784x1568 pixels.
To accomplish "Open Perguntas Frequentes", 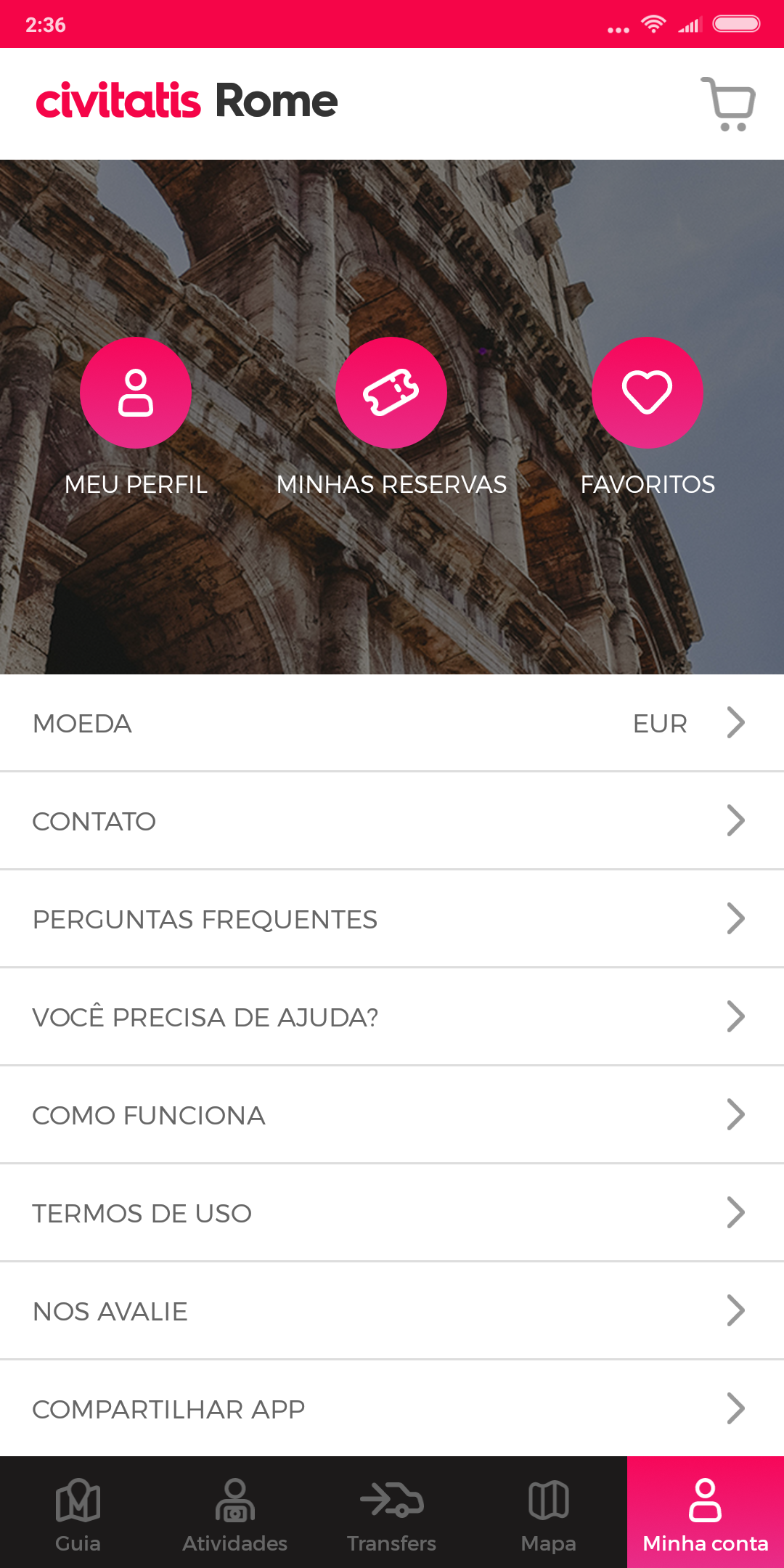I will pyautogui.click(x=392, y=919).
